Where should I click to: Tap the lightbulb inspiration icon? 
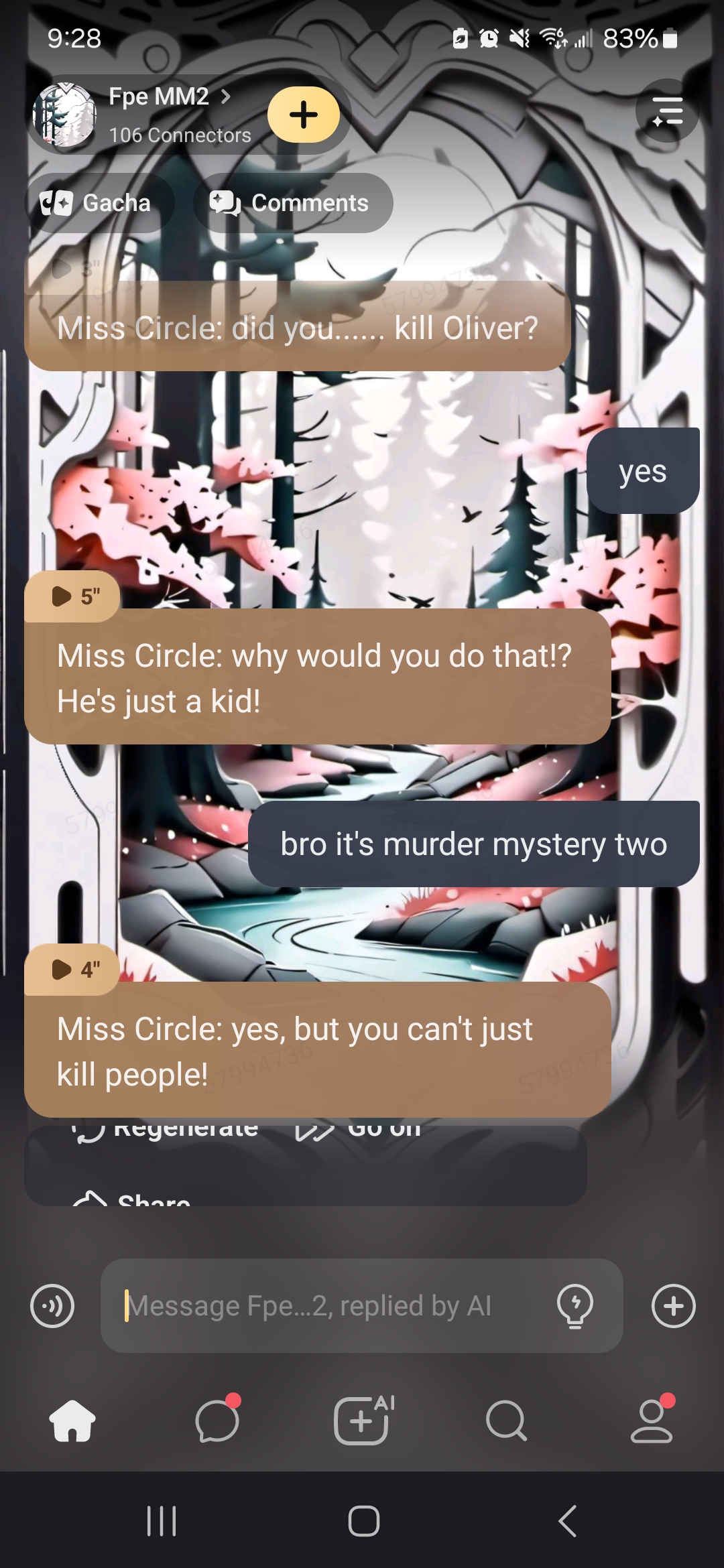pos(575,1306)
